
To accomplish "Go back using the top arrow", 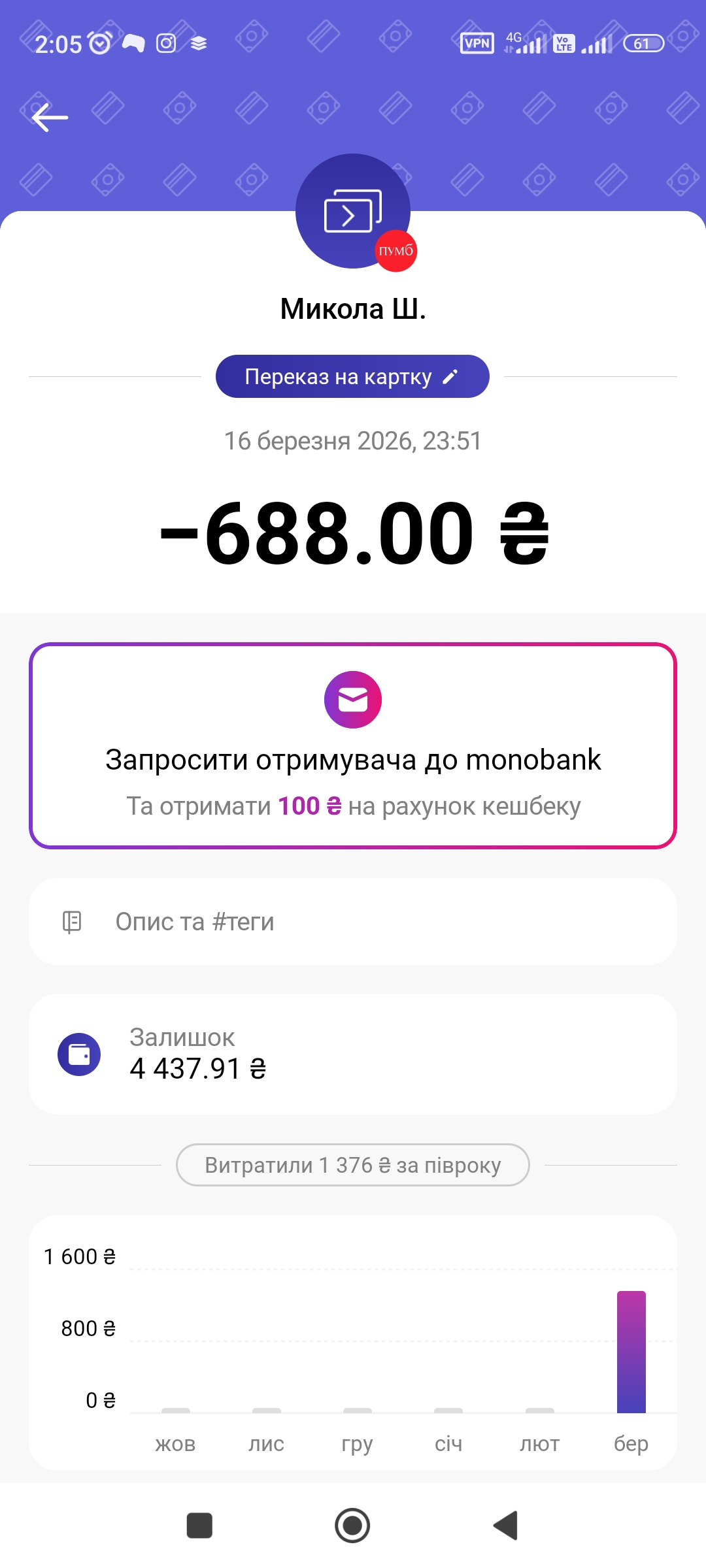I will click(x=50, y=118).
